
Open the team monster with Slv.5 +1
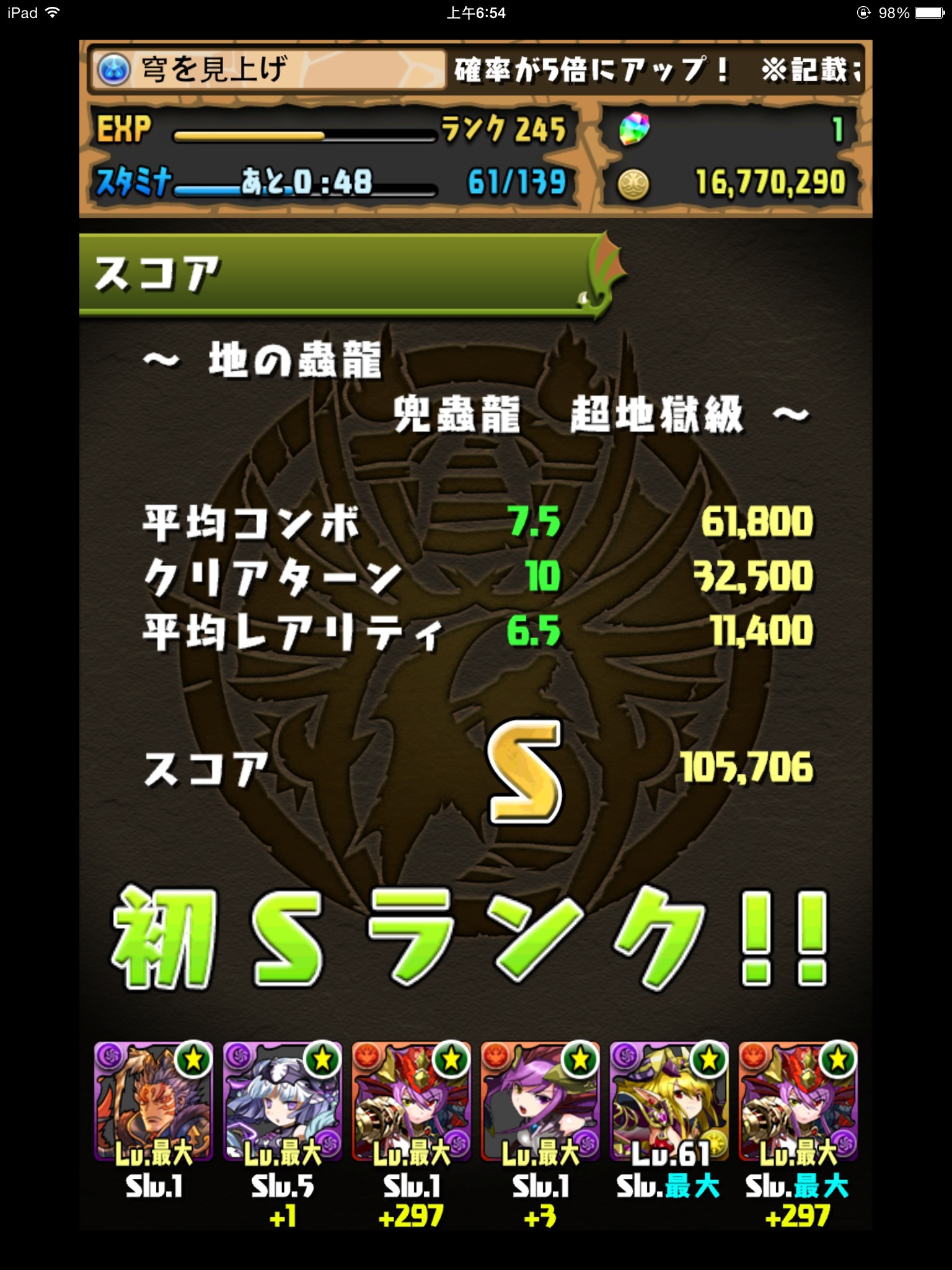tap(282, 1101)
